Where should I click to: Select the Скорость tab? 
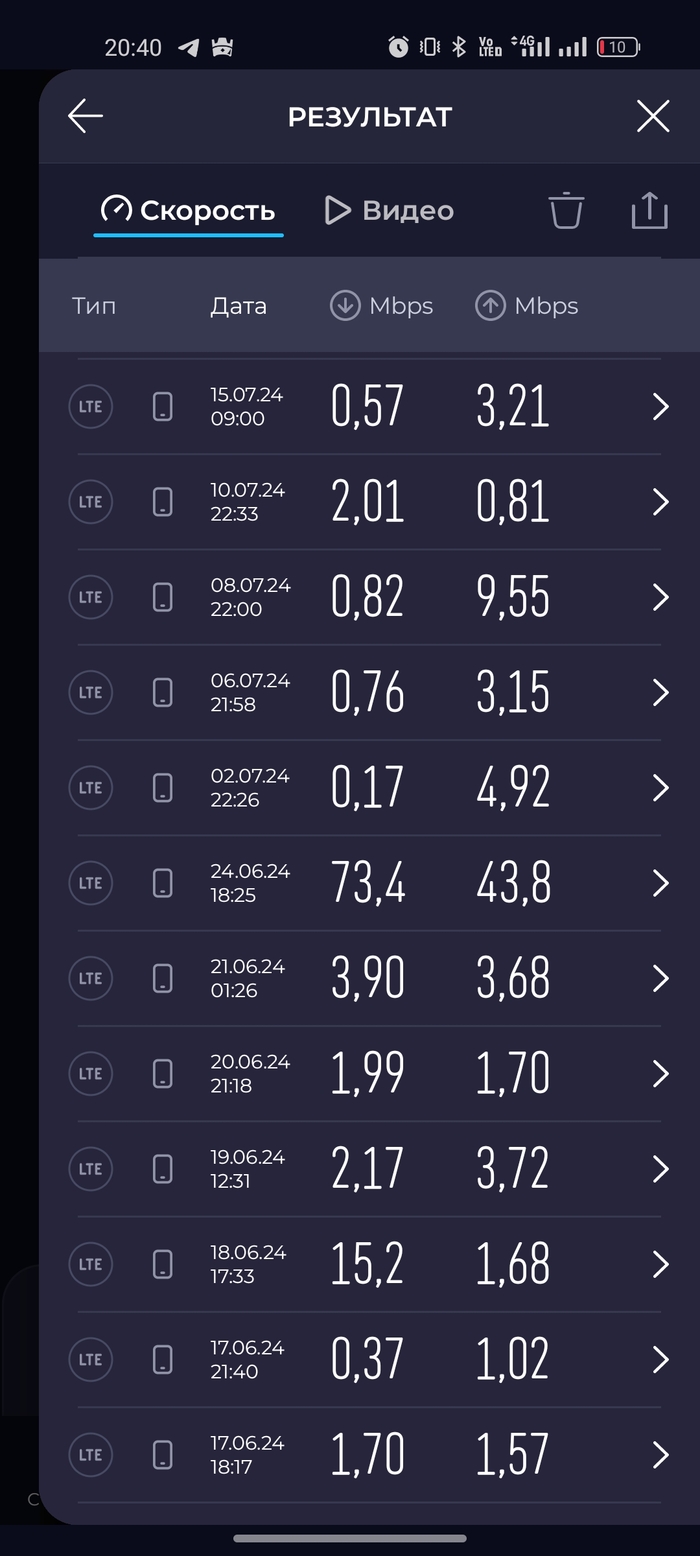click(x=188, y=210)
